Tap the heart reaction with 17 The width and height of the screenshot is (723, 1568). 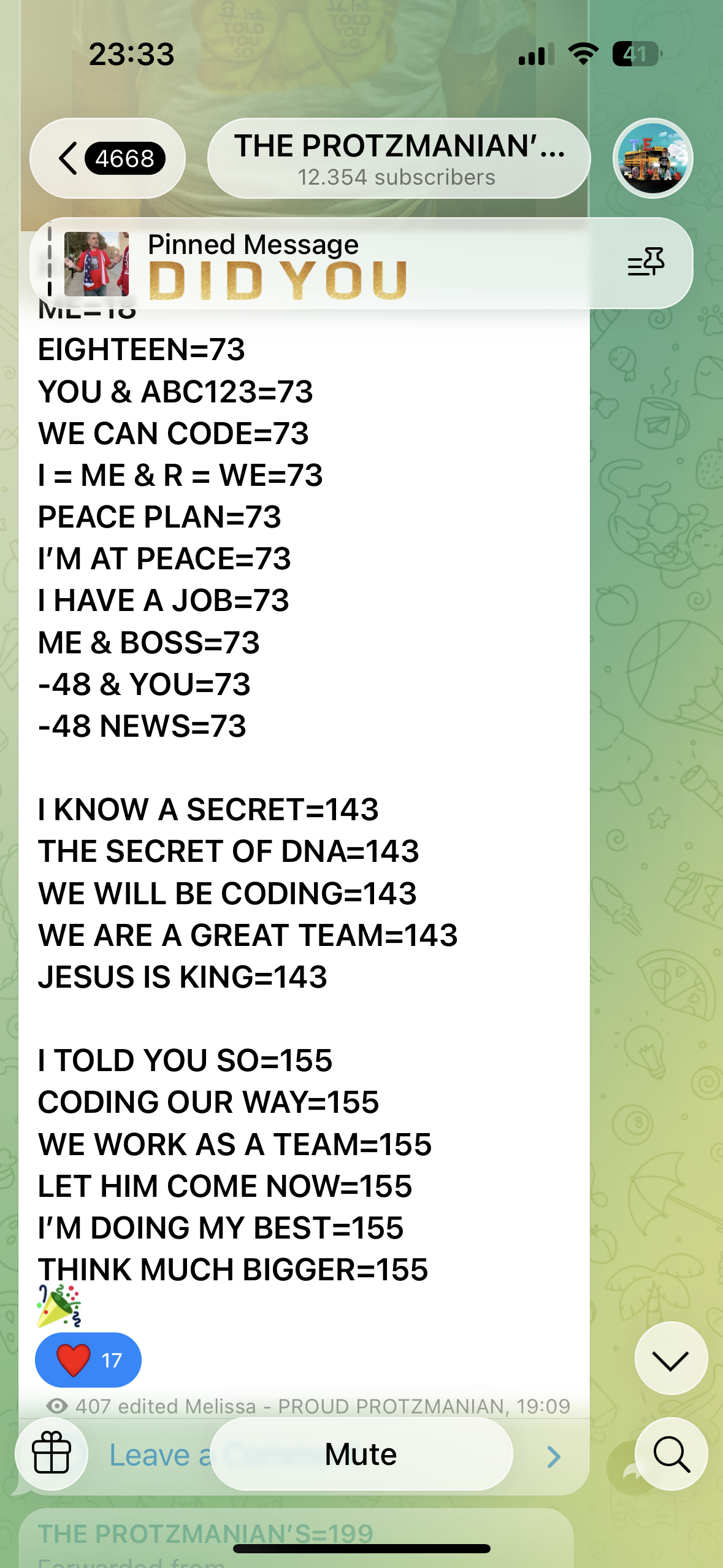coord(88,1360)
